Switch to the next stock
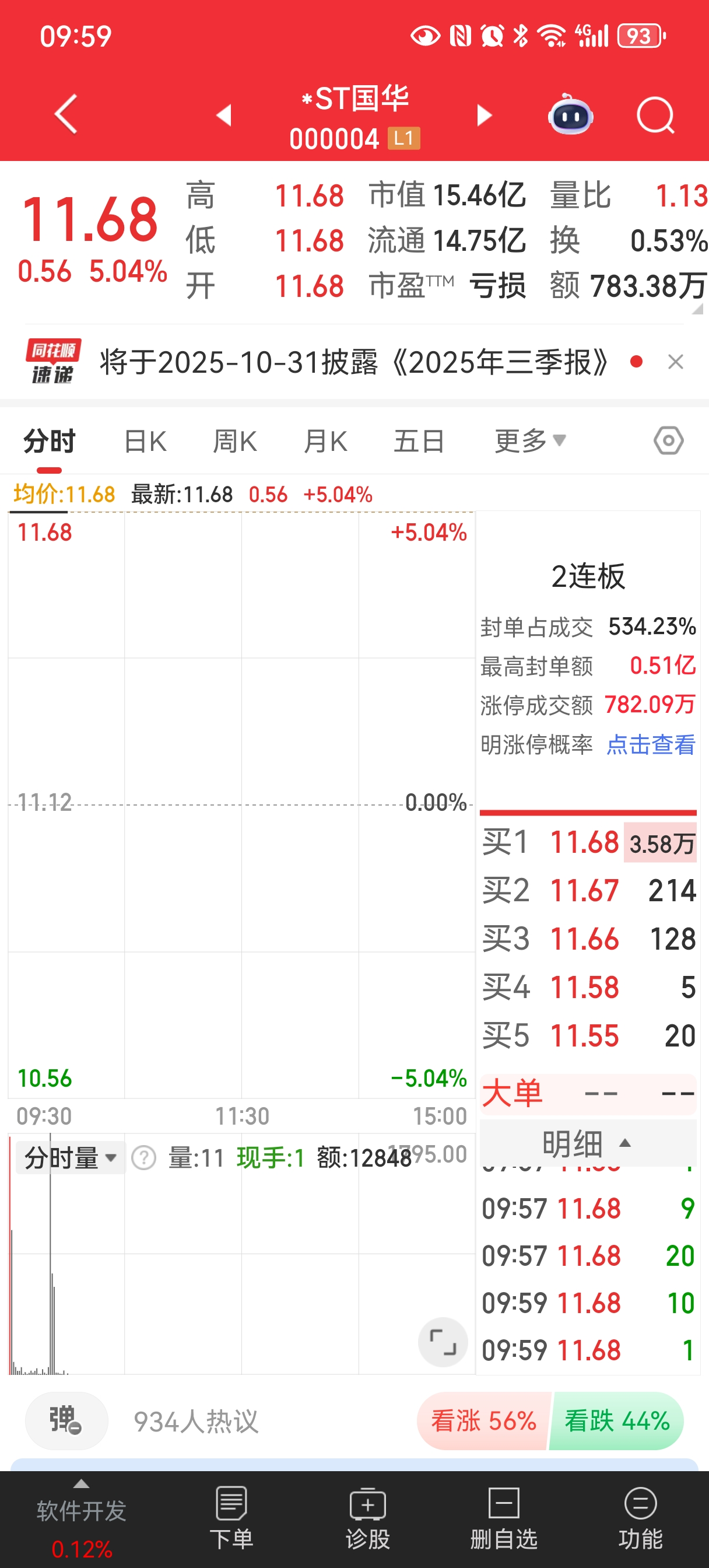Screen dimensions: 709x1568 coord(484,115)
